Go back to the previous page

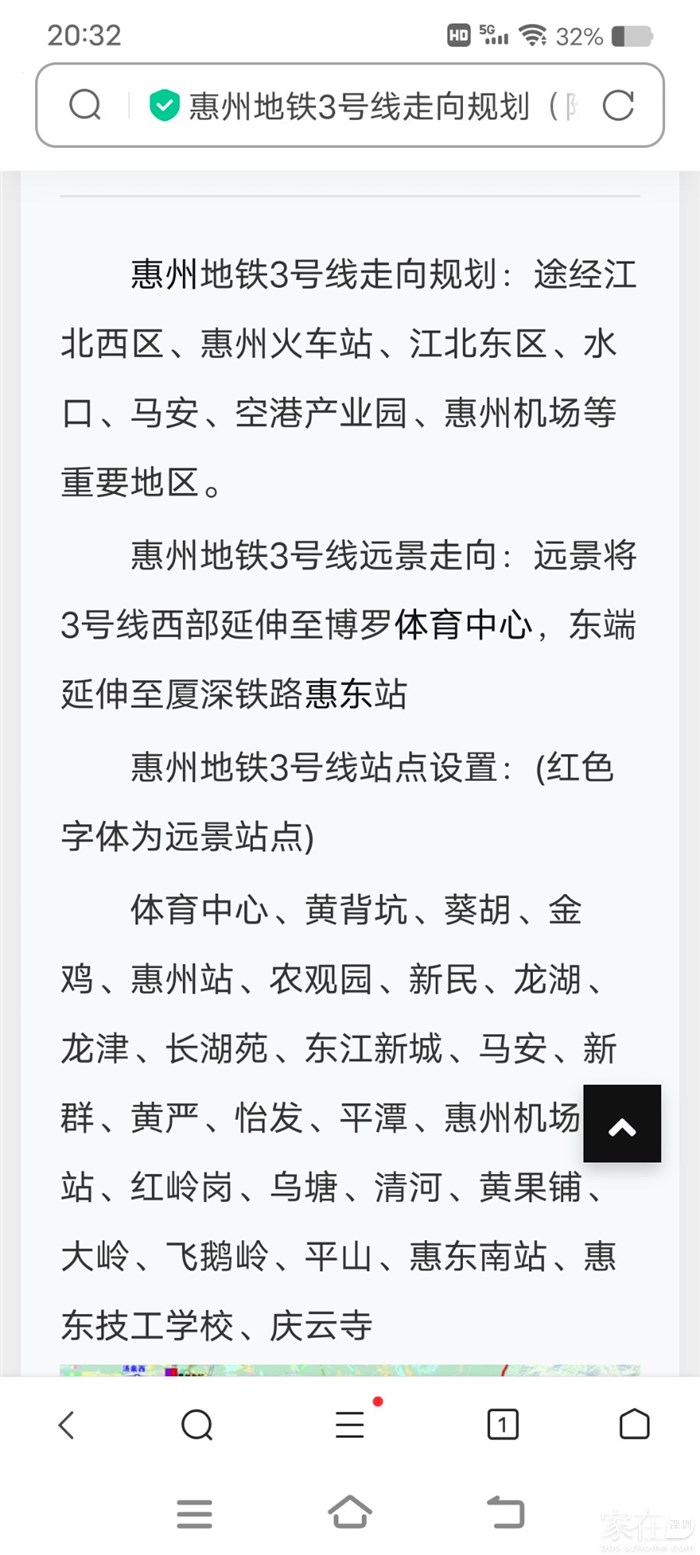tap(66, 1424)
